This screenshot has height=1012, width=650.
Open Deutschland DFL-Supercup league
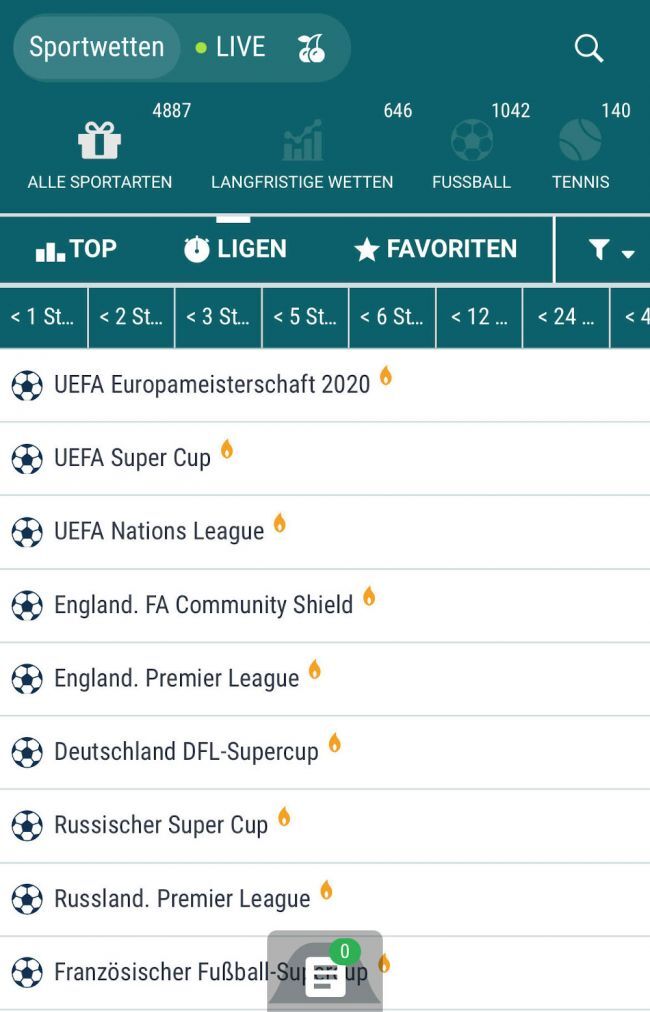coord(186,752)
